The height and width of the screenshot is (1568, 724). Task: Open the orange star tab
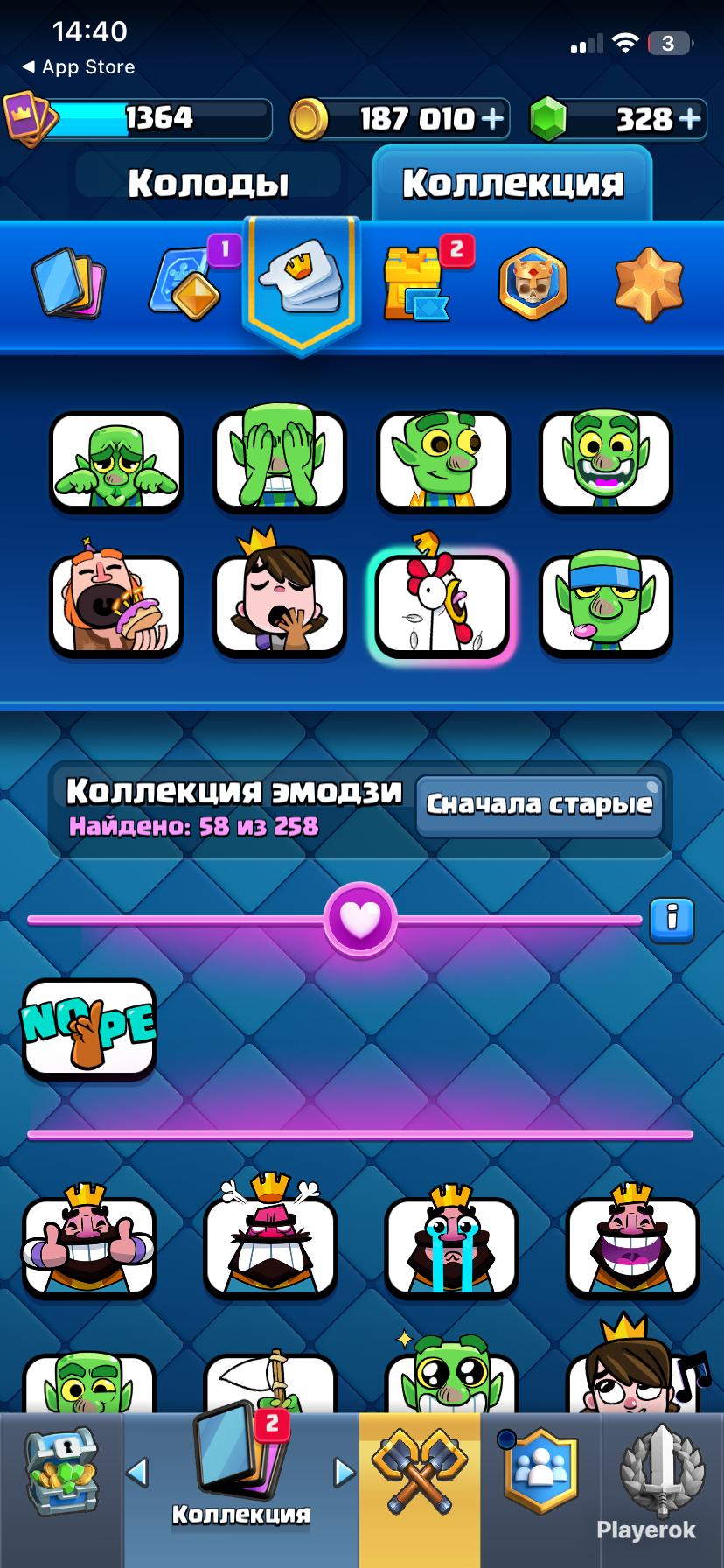click(649, 283)
